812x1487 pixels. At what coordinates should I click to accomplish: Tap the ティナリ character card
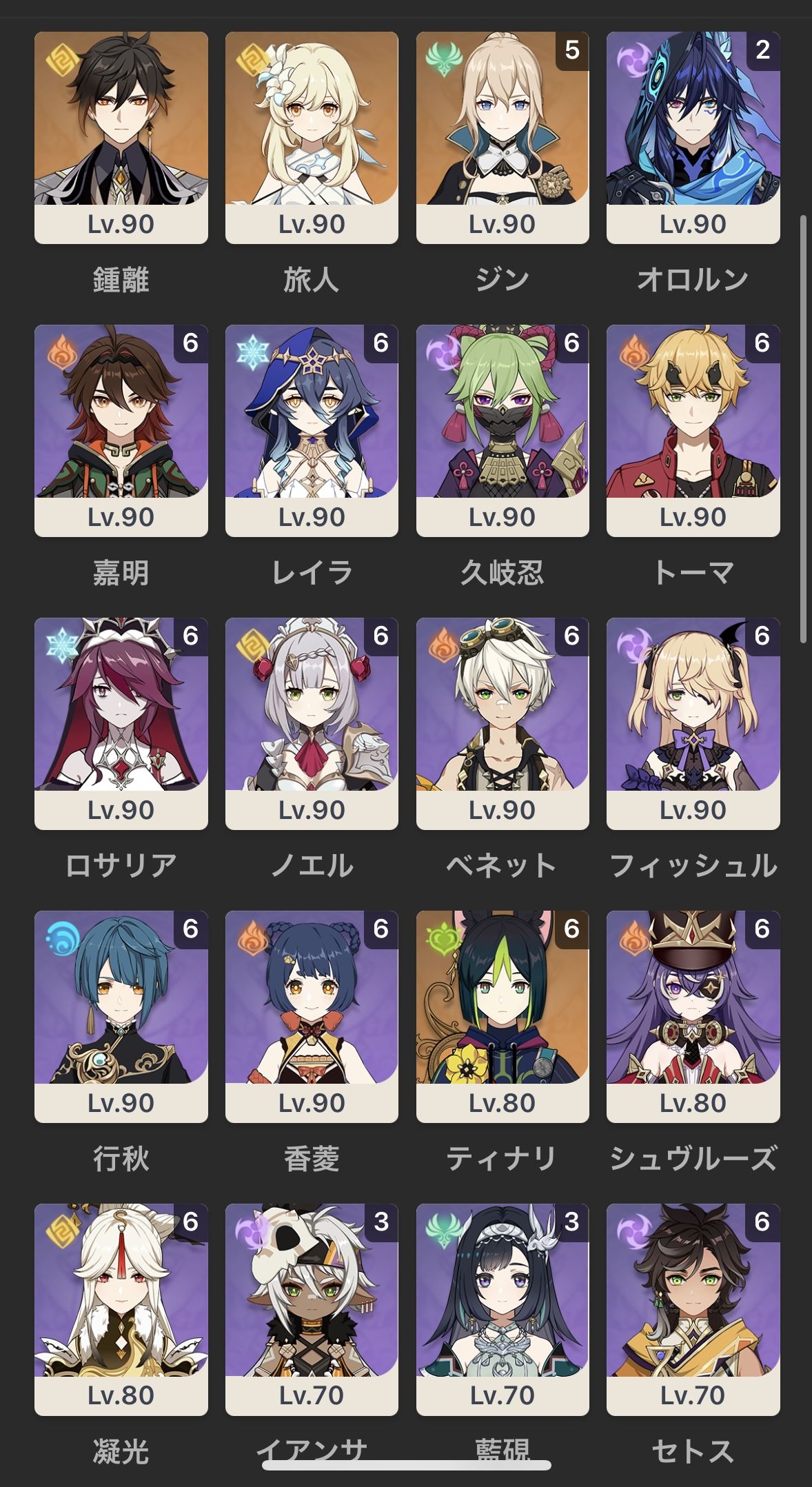click(x=503, y=1016)
